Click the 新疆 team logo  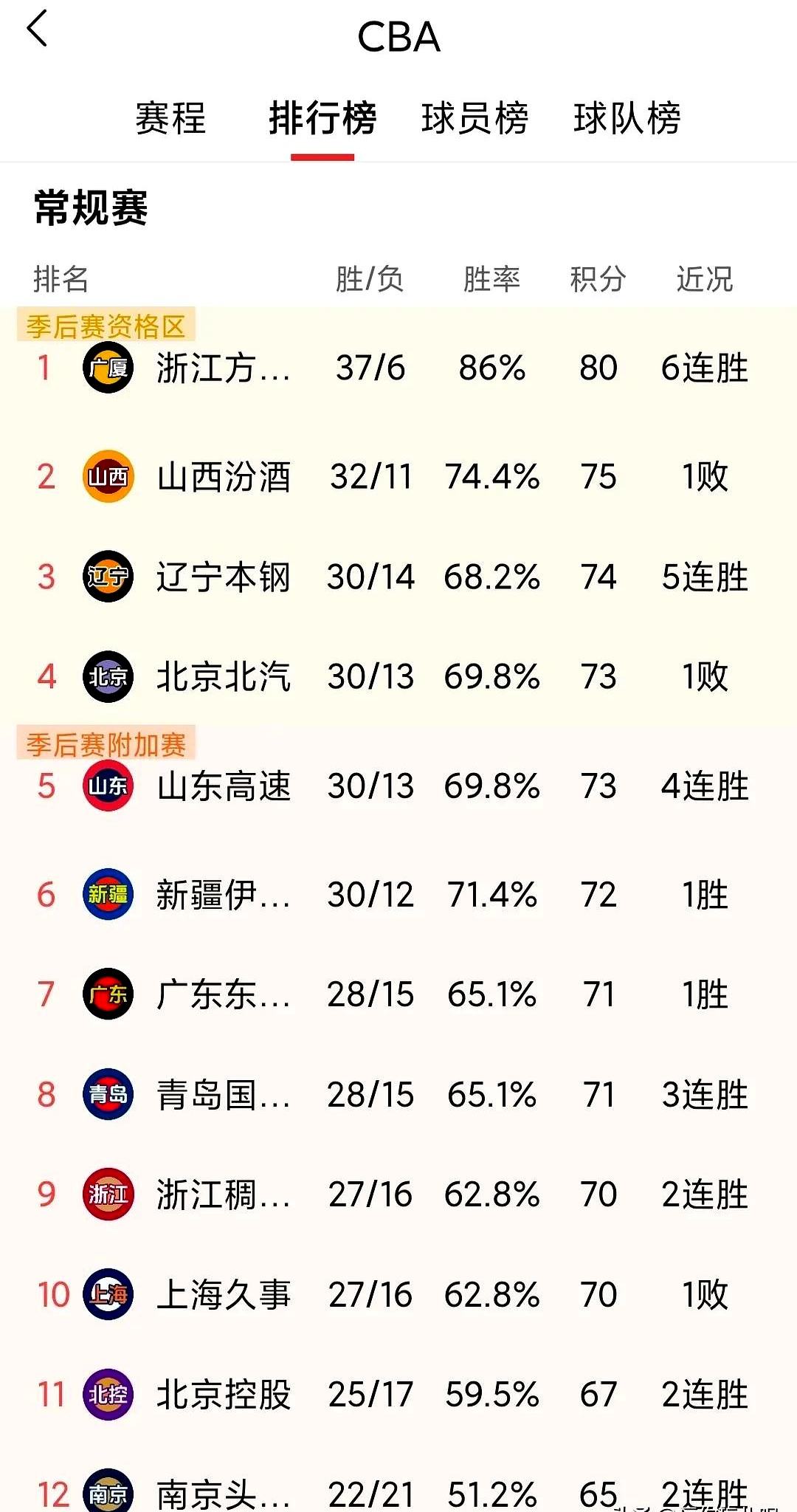[x=108, y=895]
